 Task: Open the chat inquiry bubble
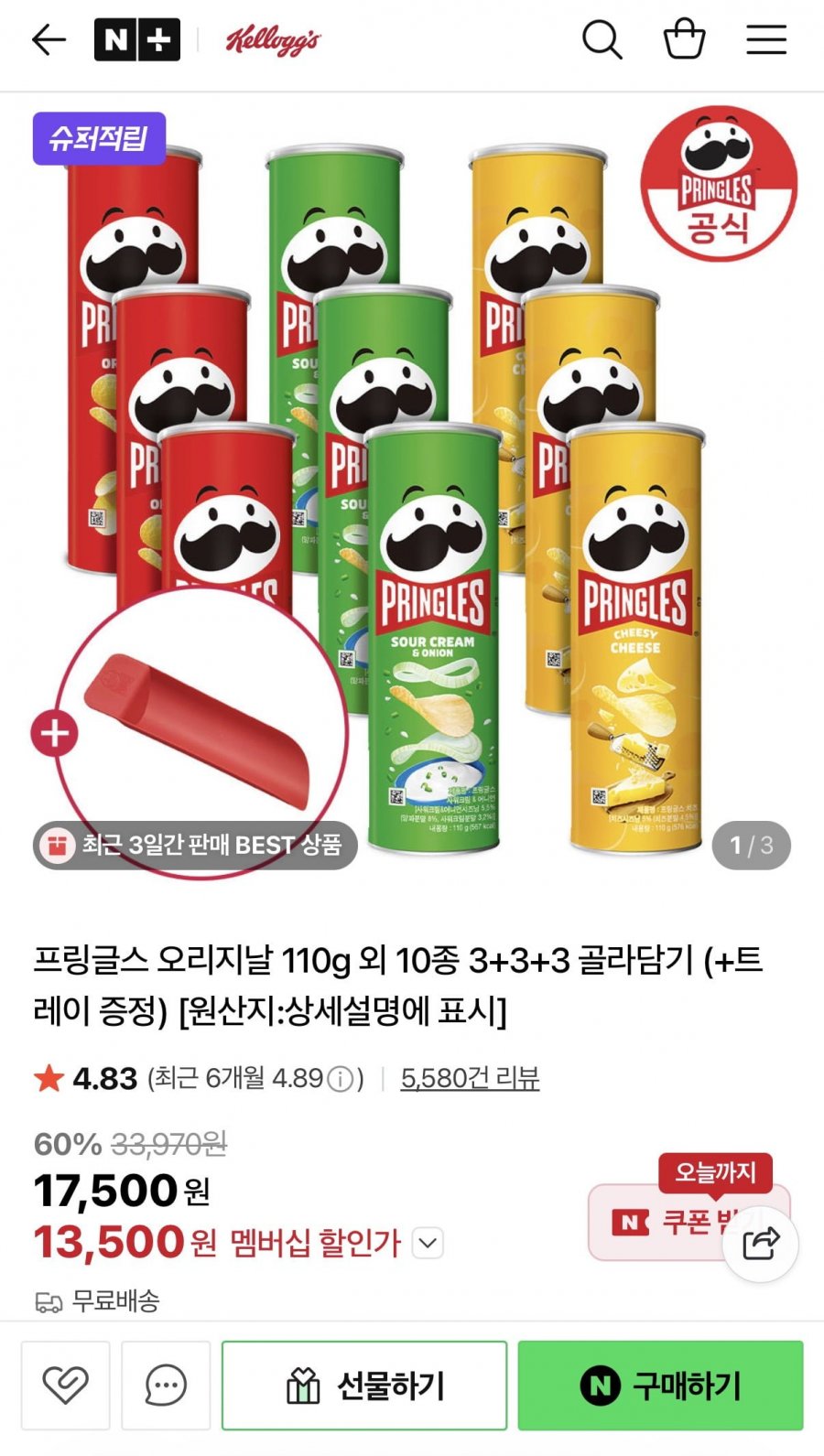(x=166, y=1385)
